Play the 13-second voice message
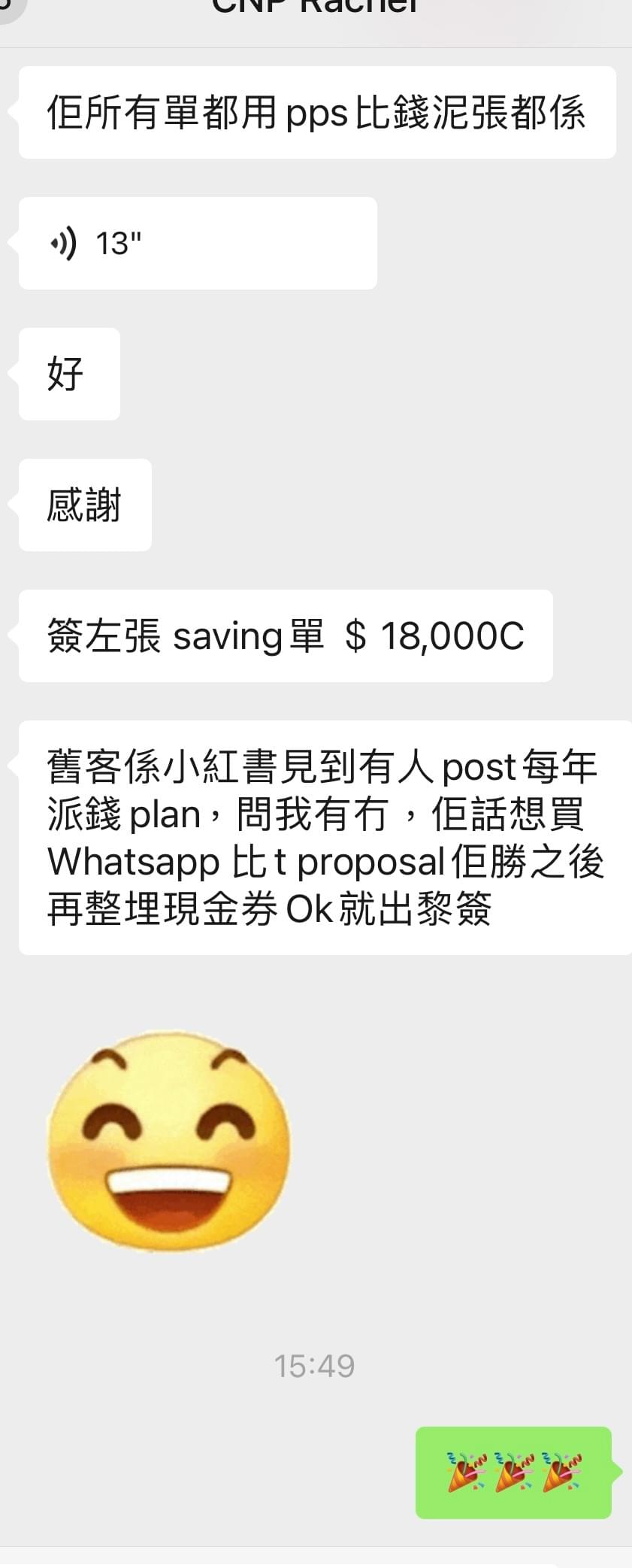632x1568 pixels. 197,244
